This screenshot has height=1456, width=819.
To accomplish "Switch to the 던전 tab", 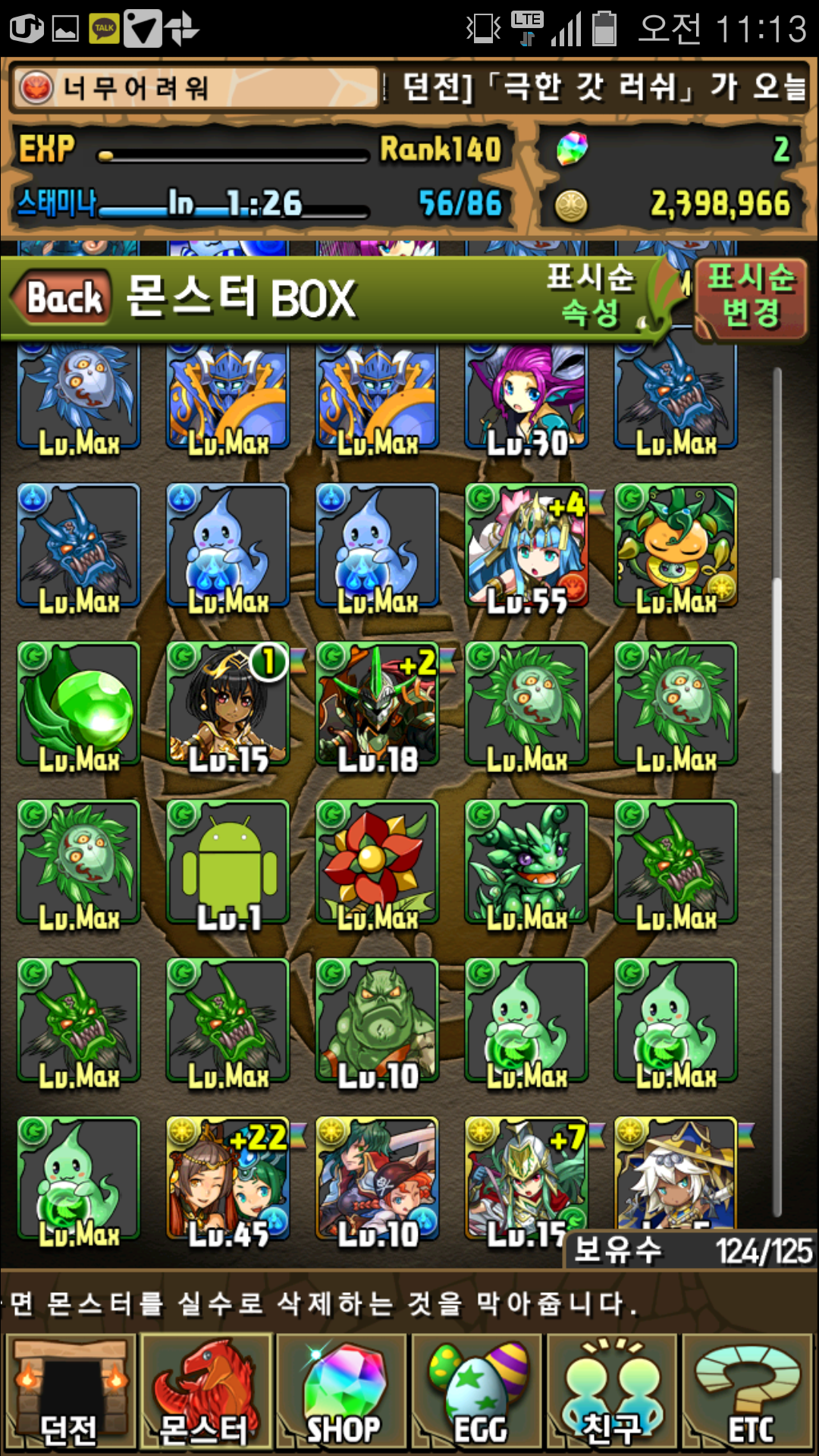I will [71, 1392].
